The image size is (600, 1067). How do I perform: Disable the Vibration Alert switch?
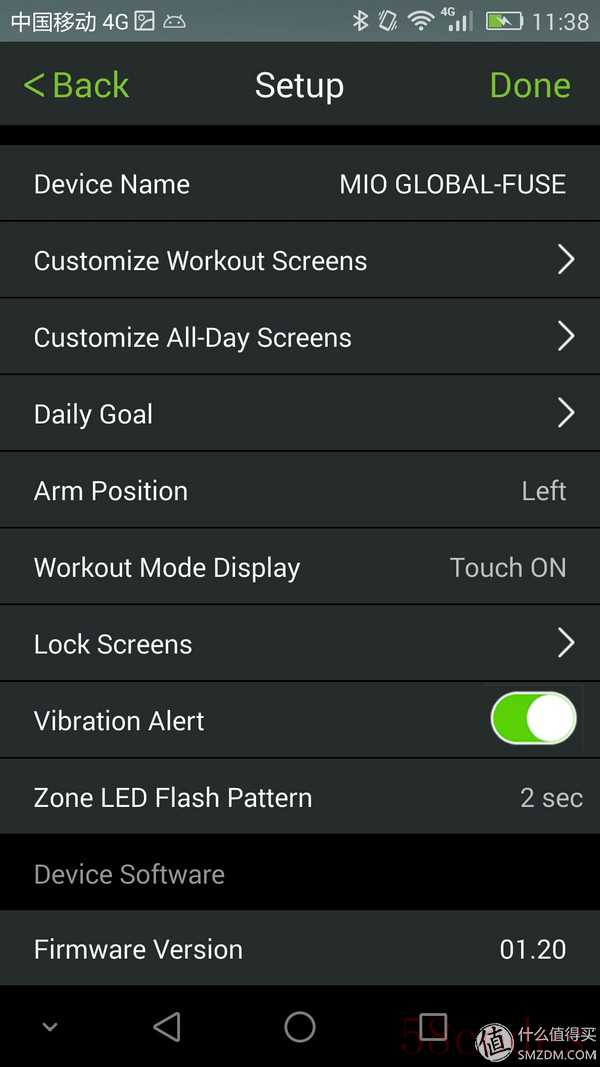pos(533,719)
